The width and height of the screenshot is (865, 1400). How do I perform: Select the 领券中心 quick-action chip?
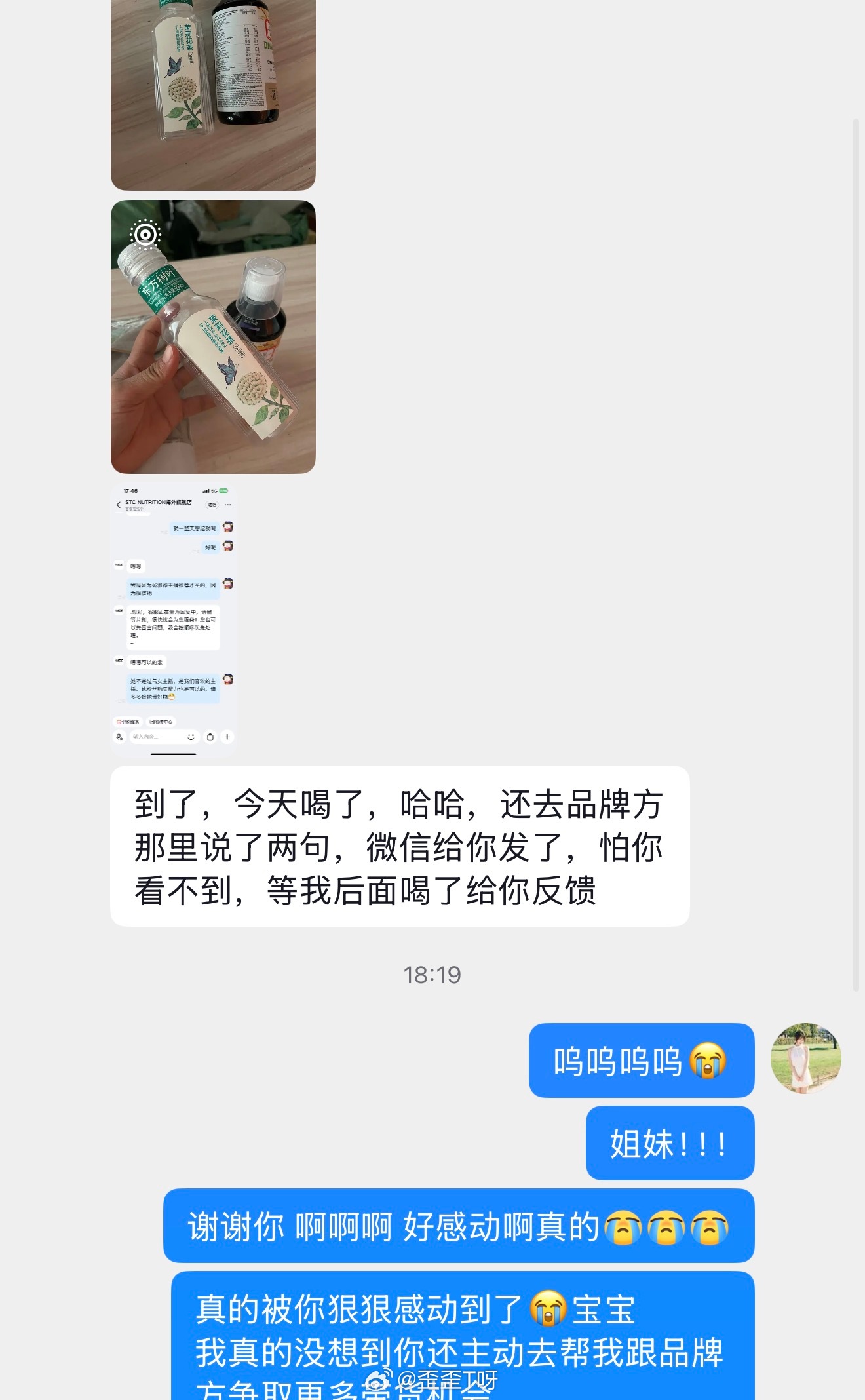pos(161,722)
